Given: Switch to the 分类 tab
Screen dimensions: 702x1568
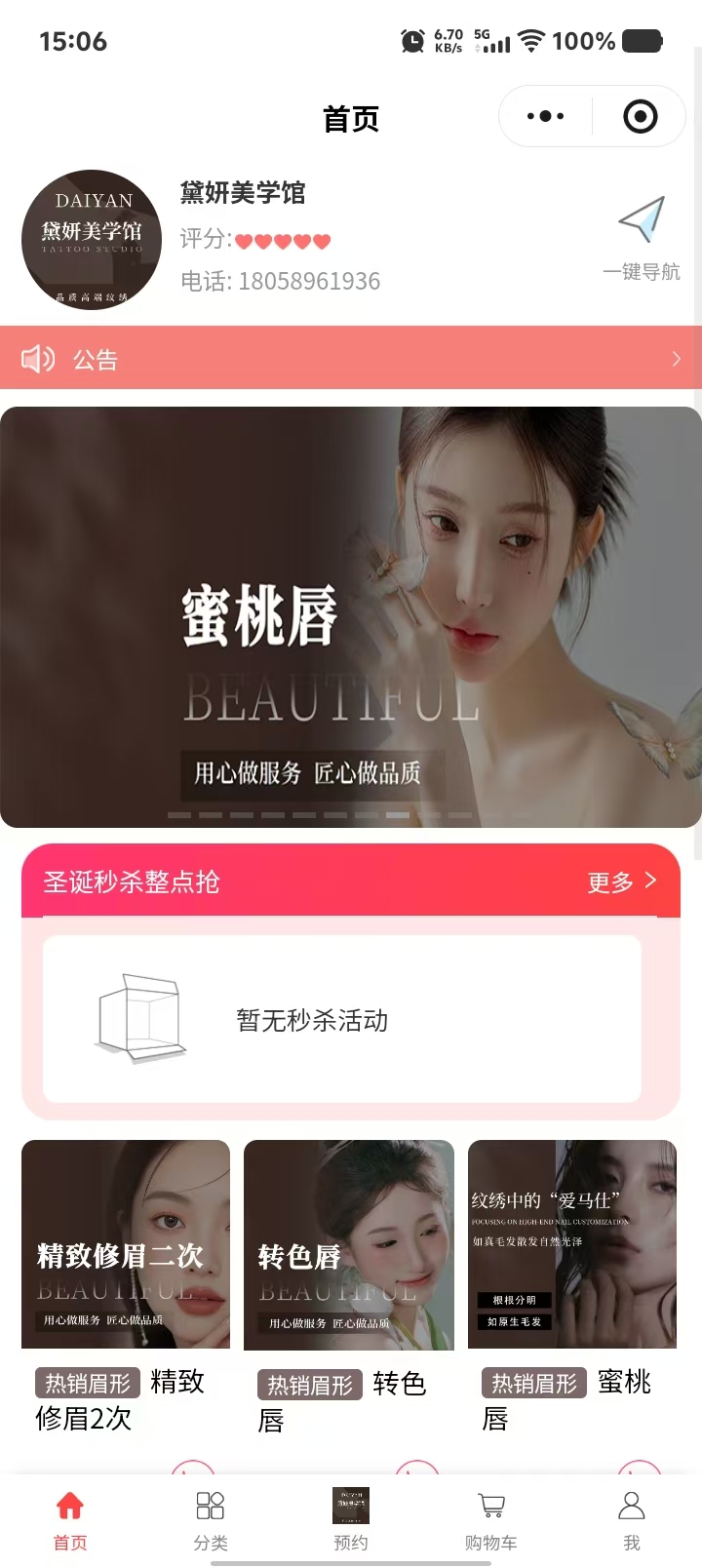Looking at the screenshot, I should click(x=211, y=1519).
